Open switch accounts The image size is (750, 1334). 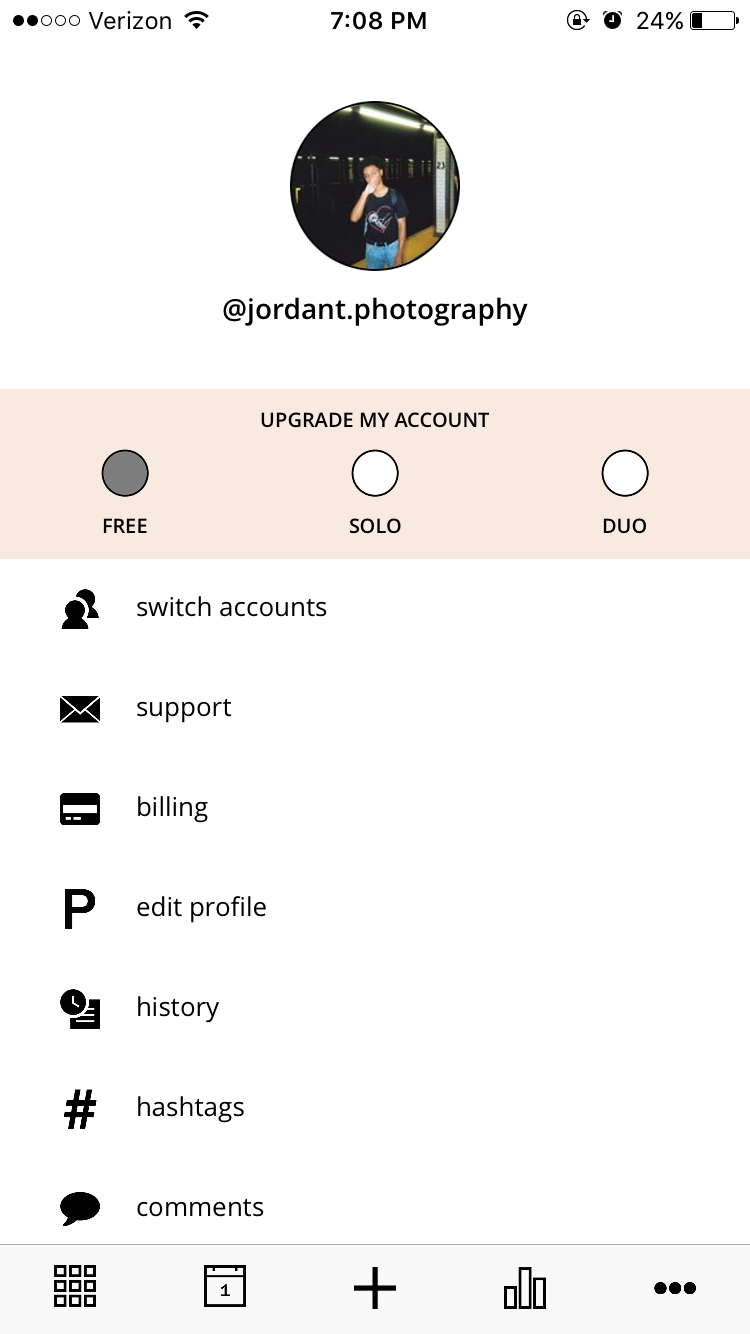(231, 608)
